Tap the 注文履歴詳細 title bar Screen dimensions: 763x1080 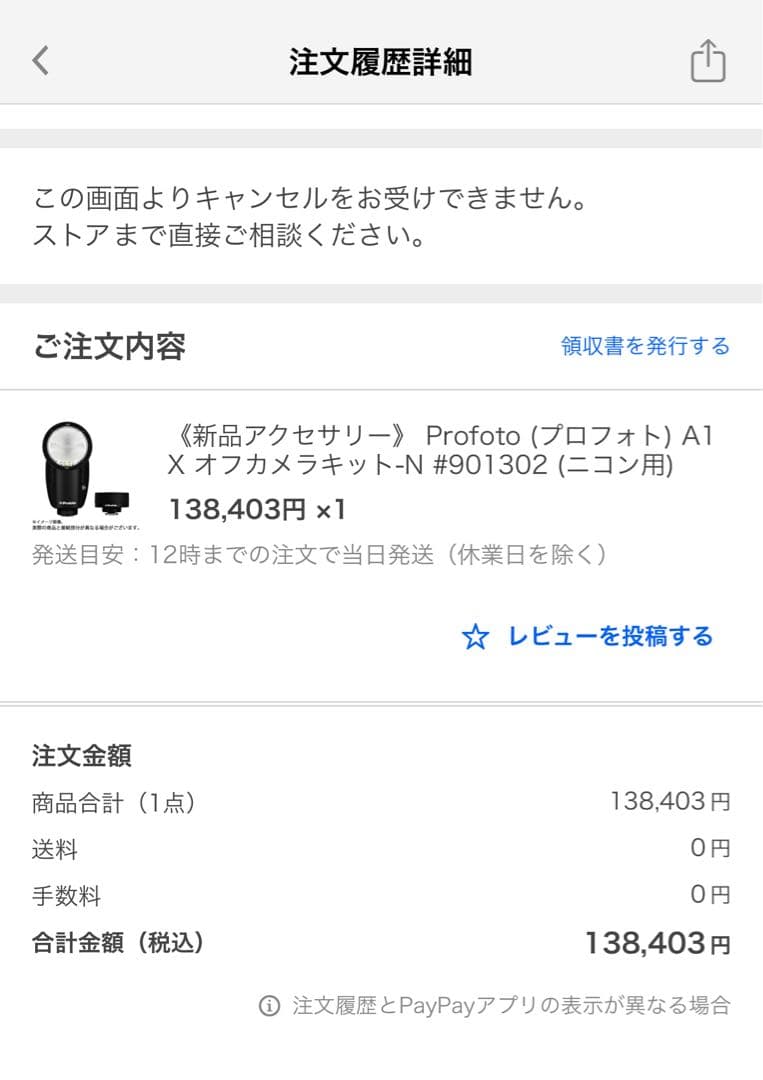point(381,60)
